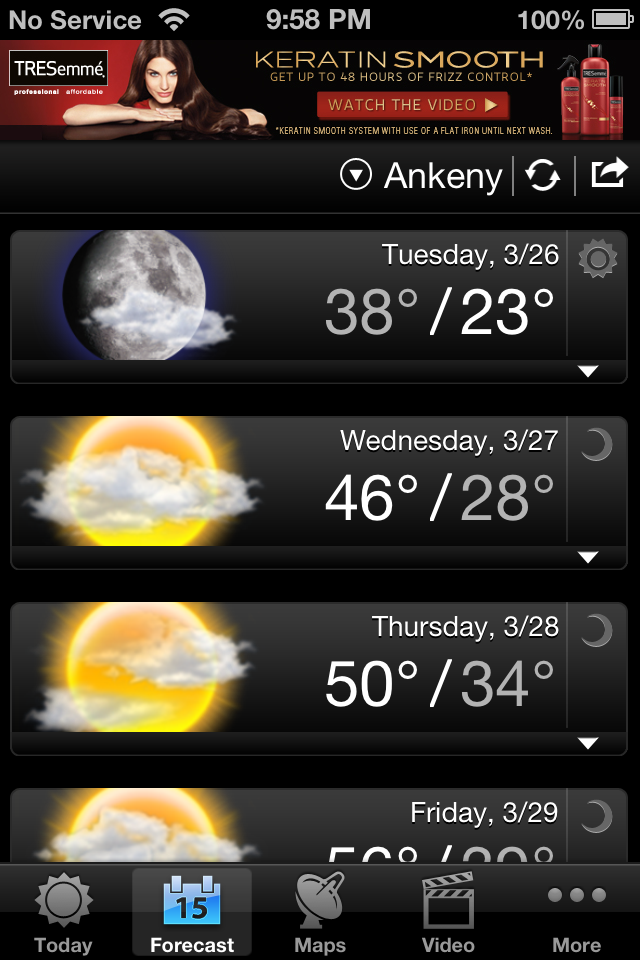The image size is (640, 960).
Task: Select the Forecast tab
Action: click(192, 914)
